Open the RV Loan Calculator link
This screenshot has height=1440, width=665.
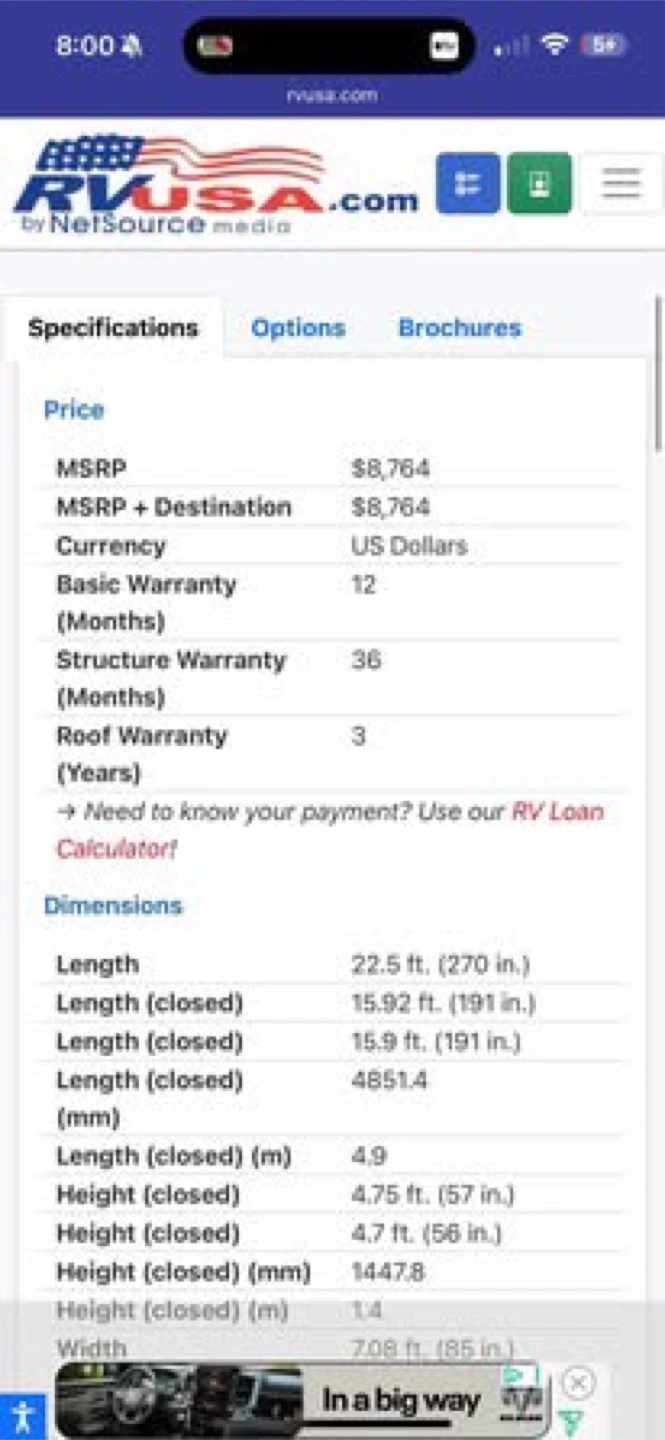(x=330, y=830)
